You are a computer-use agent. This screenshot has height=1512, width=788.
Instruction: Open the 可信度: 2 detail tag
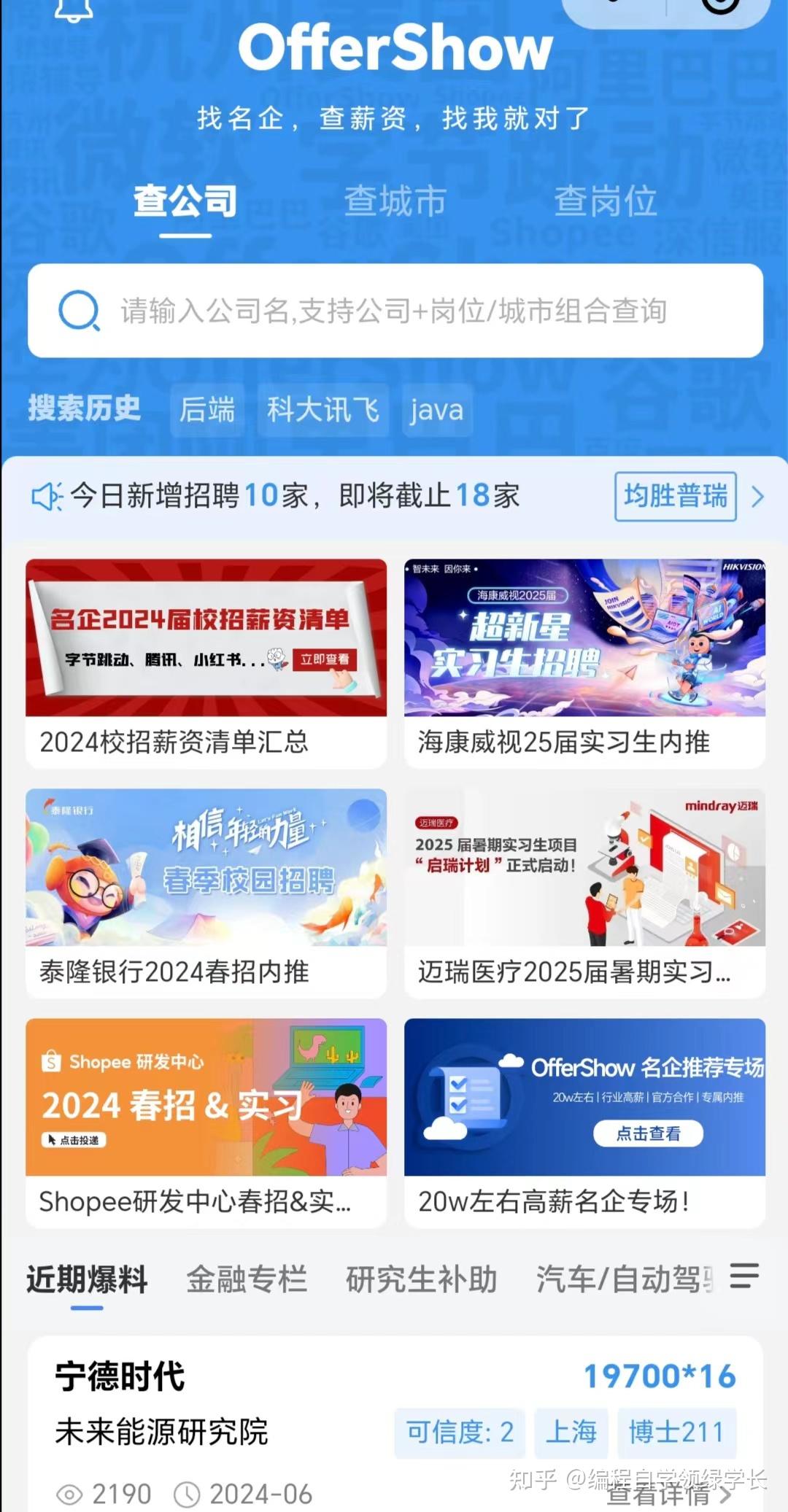pyautogui.click(x=460, y=1431)
